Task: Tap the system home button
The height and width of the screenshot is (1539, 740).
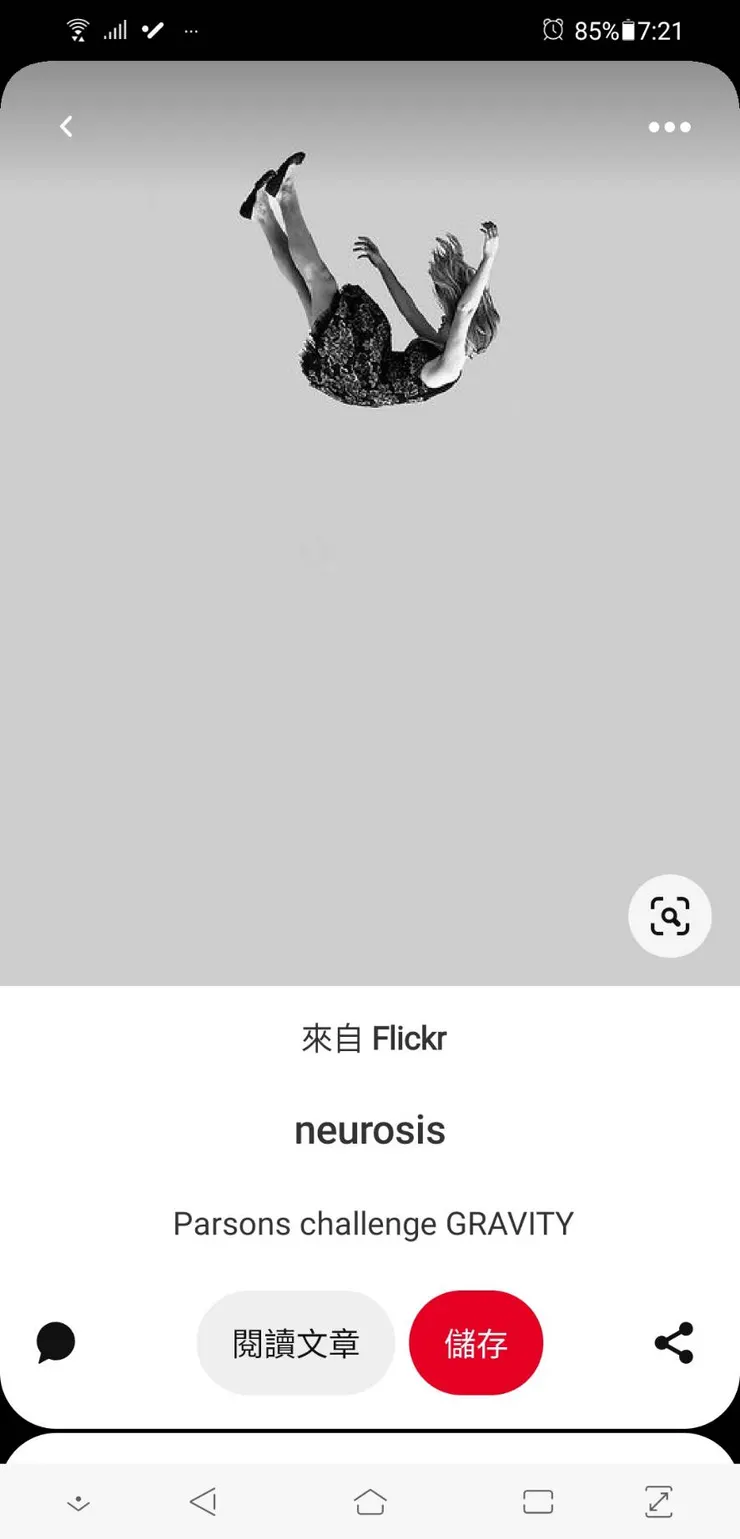Action: tap(370, 1501)
